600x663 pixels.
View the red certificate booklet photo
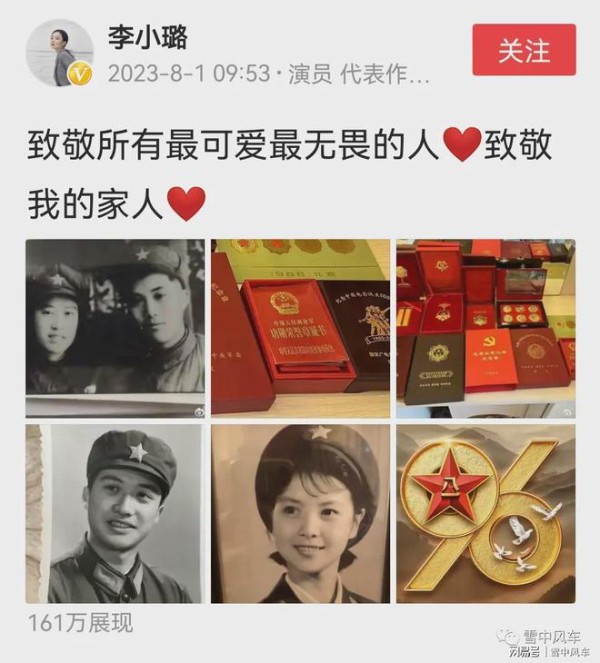click(x=300, y=327)
